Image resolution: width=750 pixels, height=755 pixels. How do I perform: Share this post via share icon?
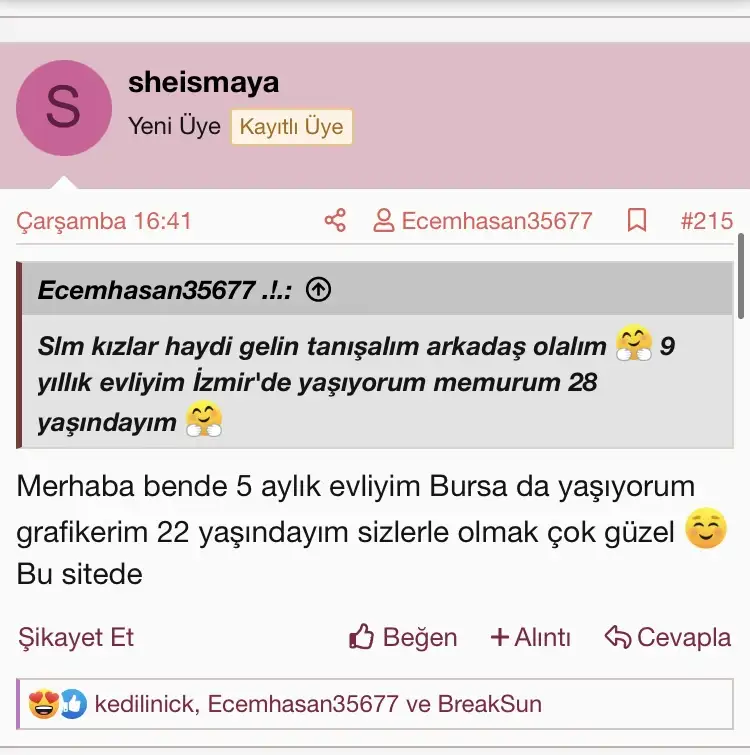335,221
